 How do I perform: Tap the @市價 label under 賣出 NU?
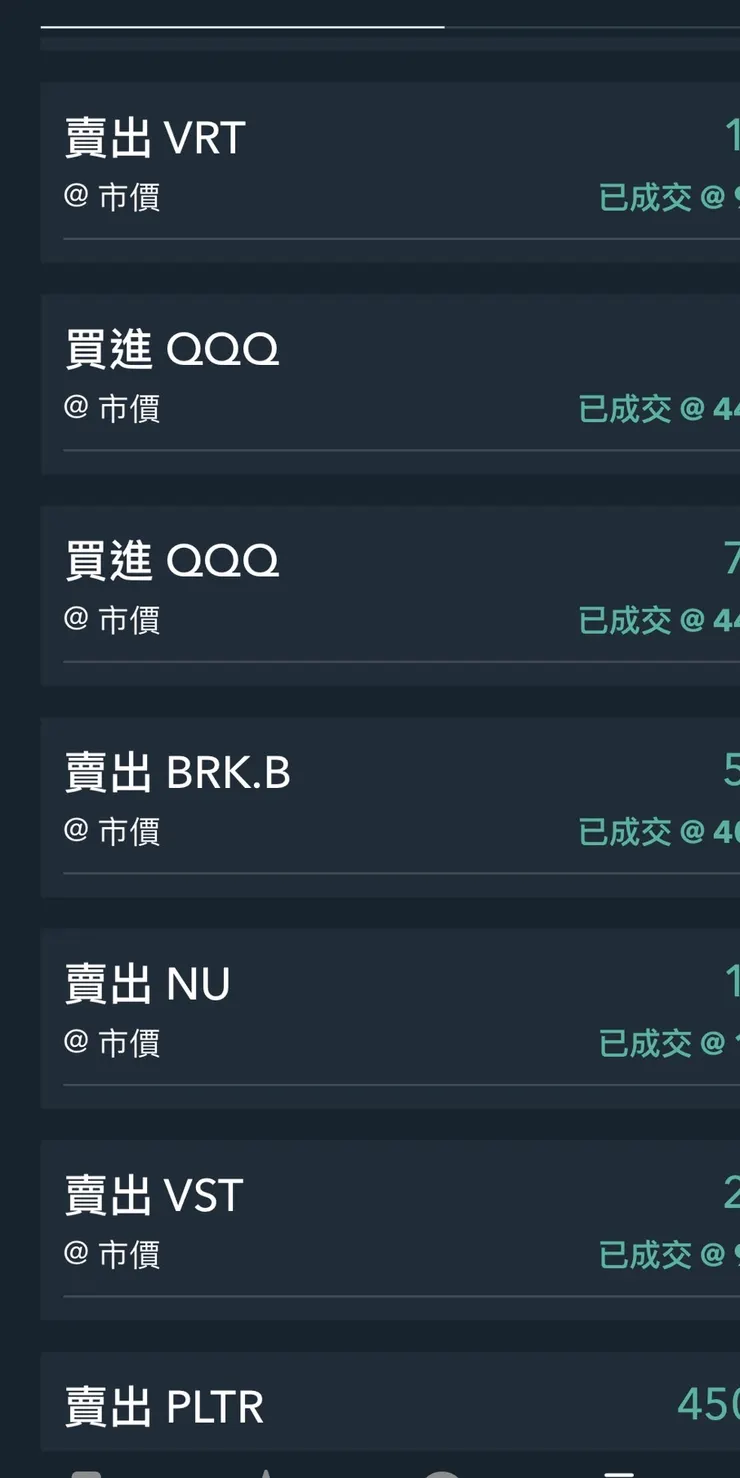pyautogui.click(x=110, y=1043)
